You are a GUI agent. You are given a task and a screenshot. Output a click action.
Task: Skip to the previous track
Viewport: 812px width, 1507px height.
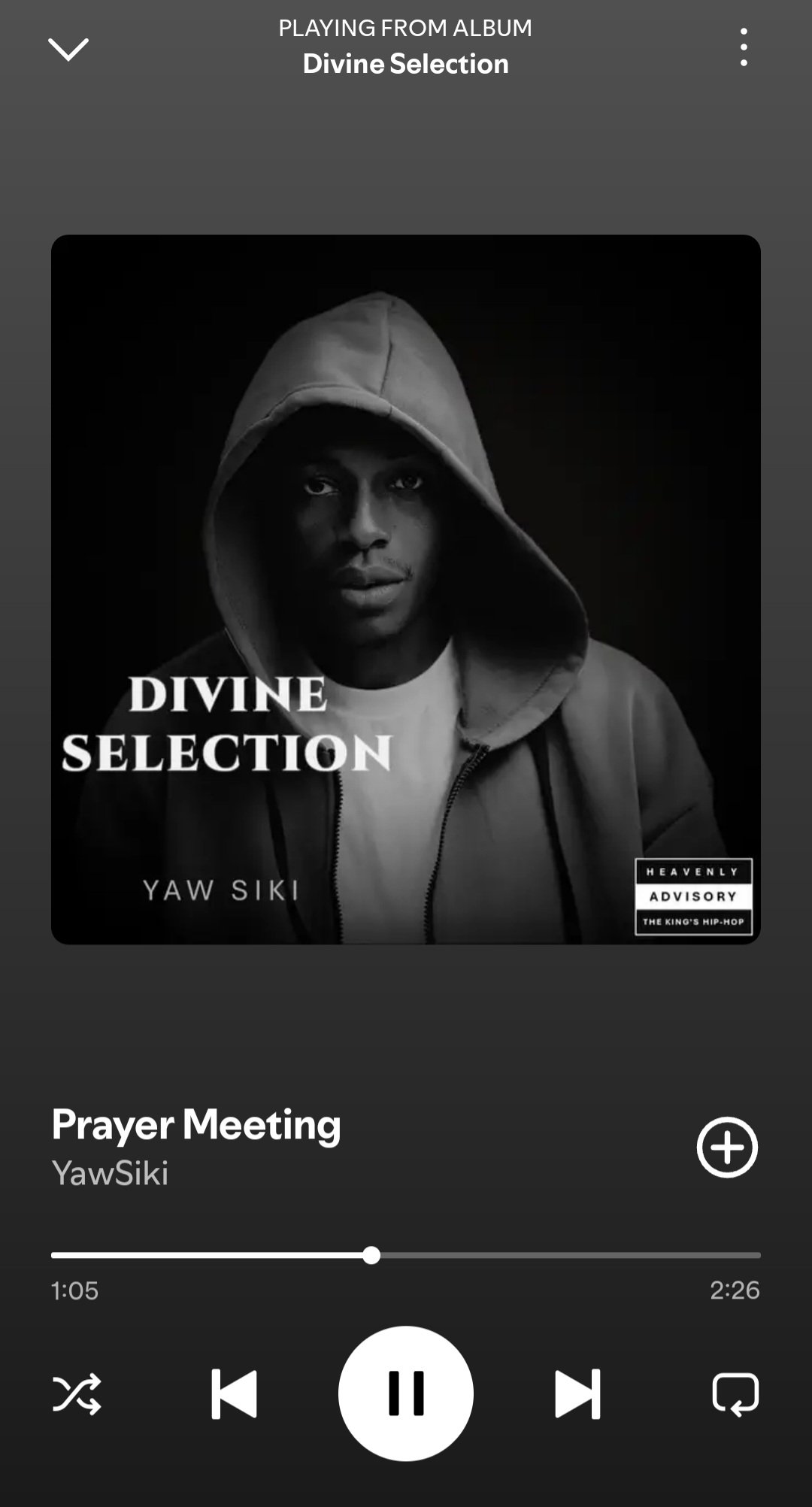point(234,1394)
